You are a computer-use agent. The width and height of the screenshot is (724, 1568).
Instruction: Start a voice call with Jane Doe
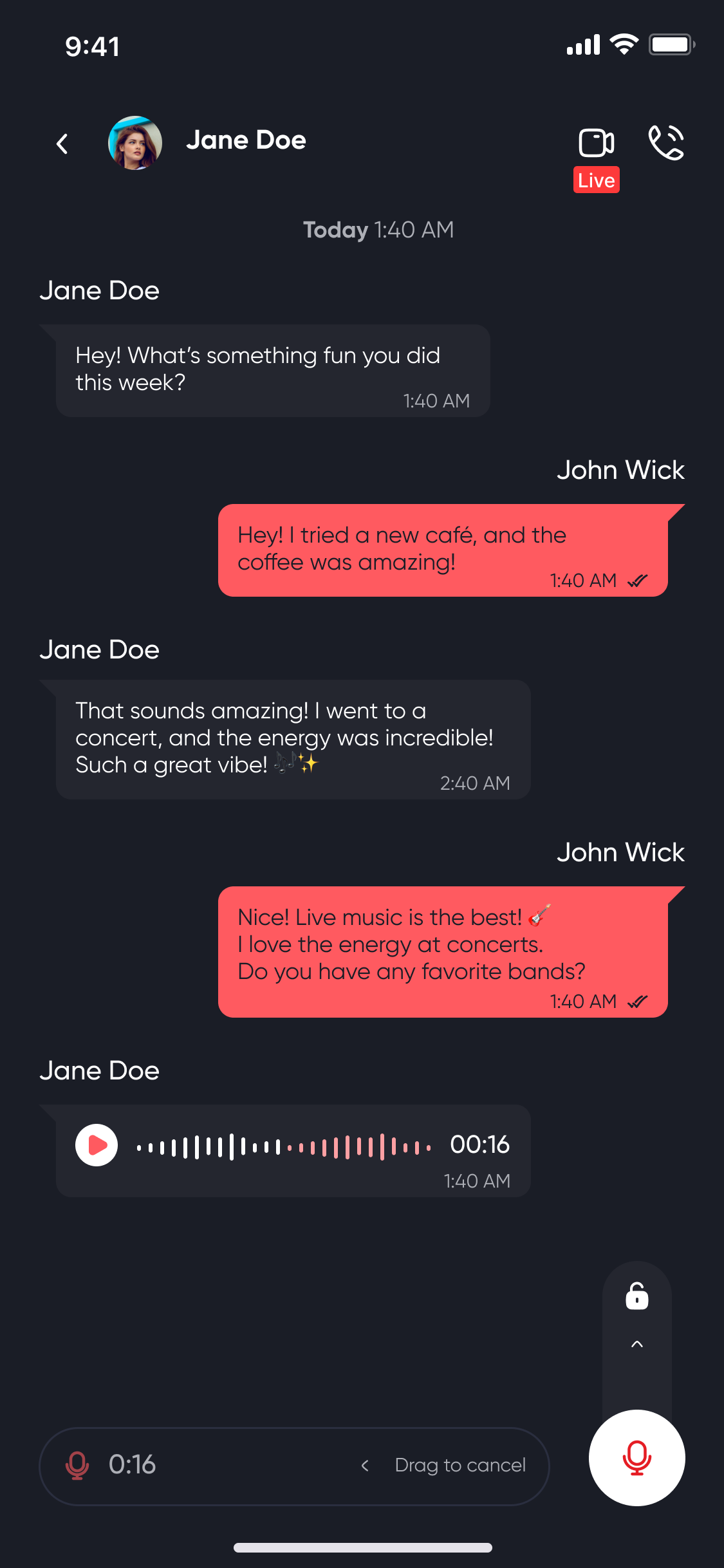coord(666,143)
